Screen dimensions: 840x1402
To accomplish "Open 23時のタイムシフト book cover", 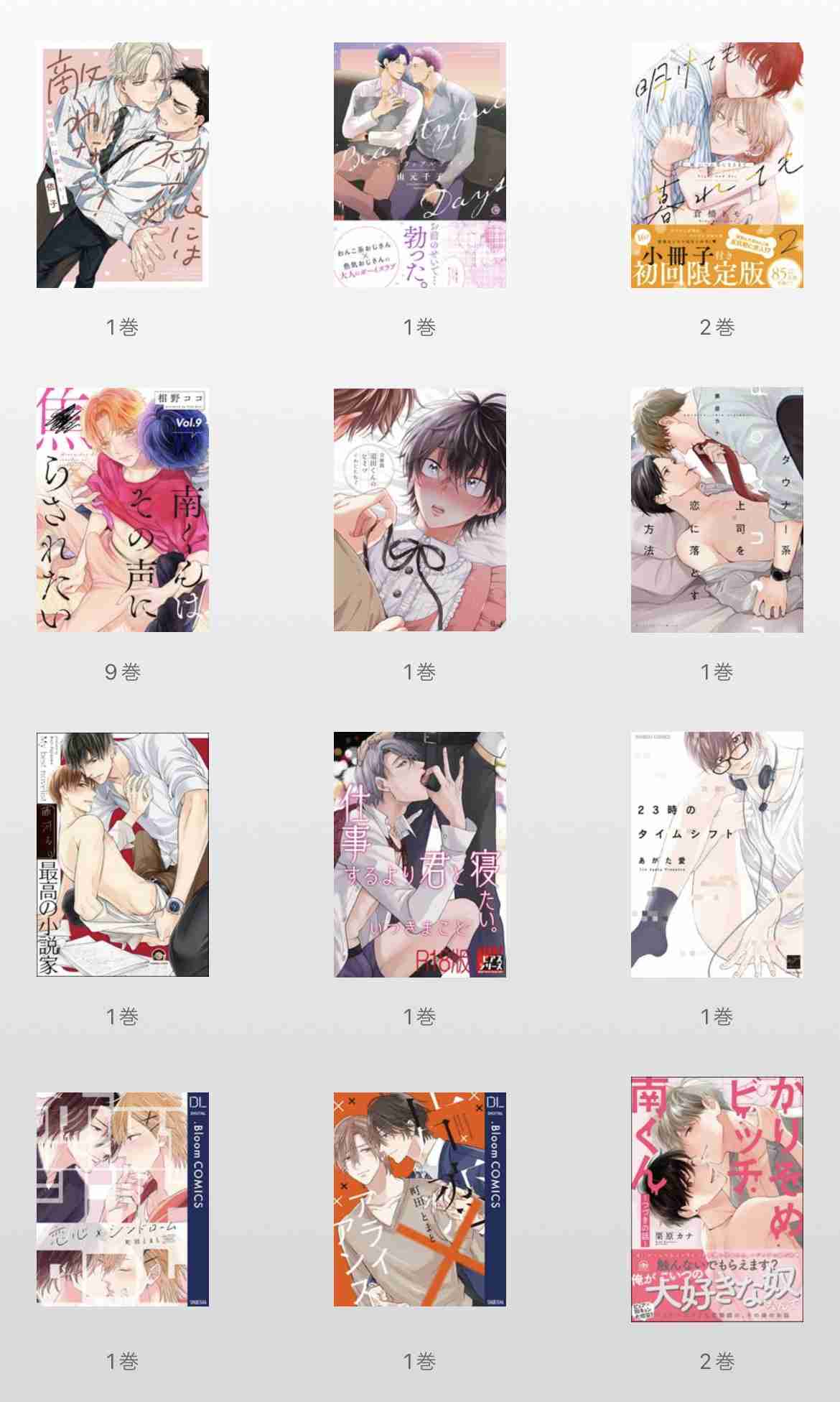I will point(717,855).
